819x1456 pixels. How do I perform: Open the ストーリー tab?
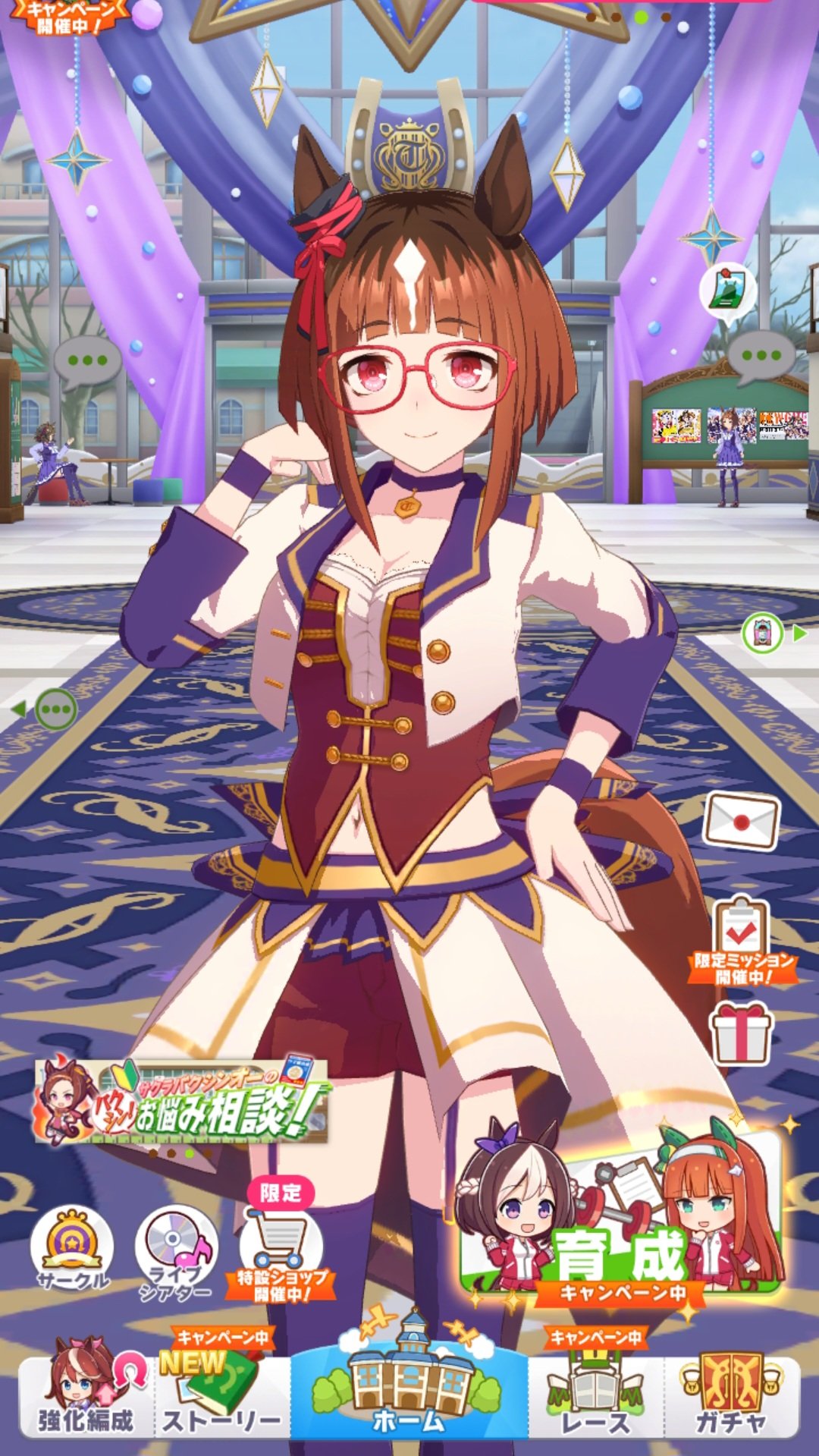point(221,1396)
